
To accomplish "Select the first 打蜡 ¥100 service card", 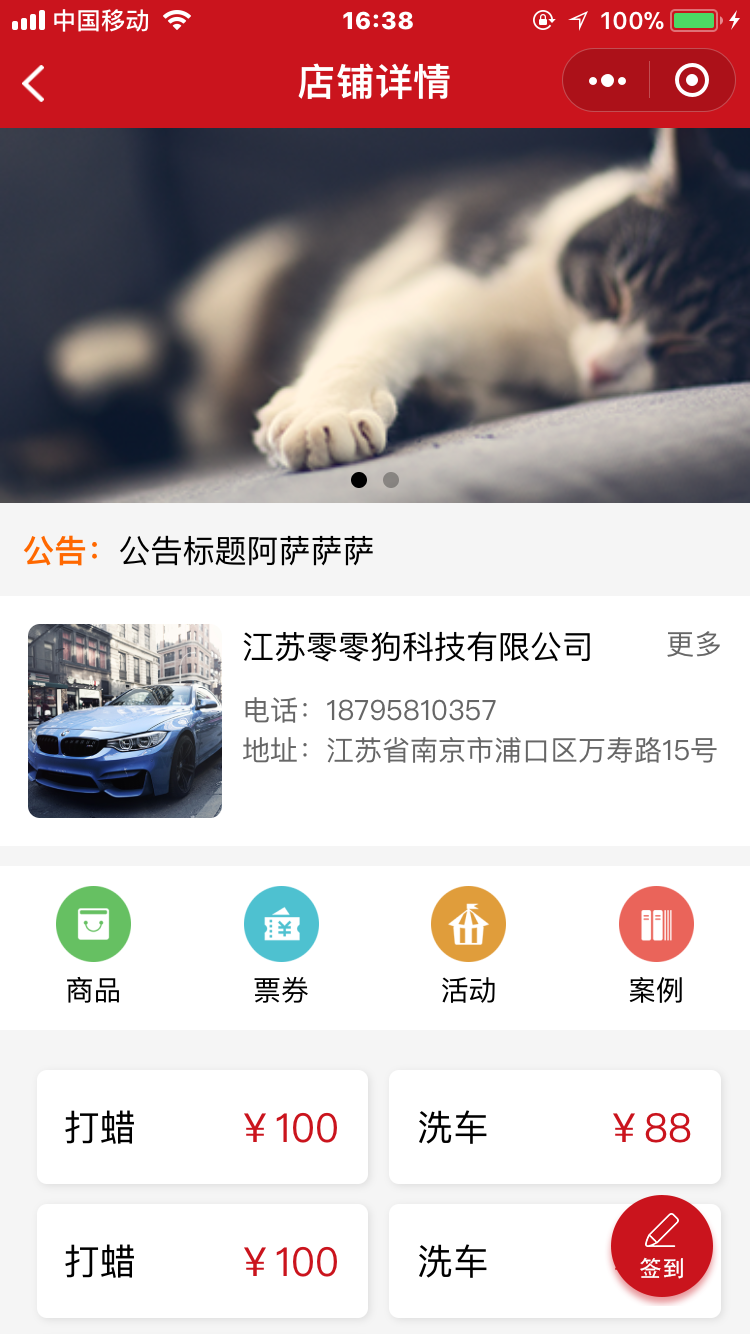I will pos(202,1127).
